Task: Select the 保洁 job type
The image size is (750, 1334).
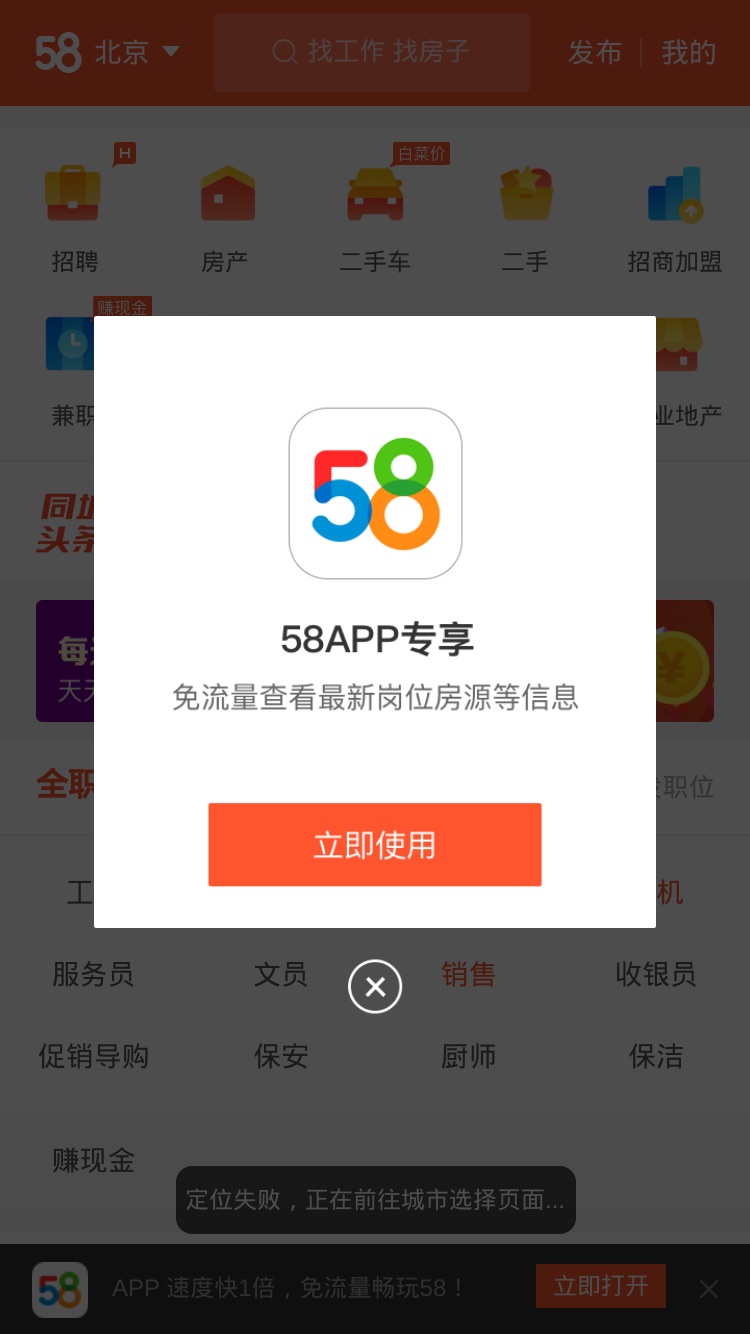Action: [656, 1056]
